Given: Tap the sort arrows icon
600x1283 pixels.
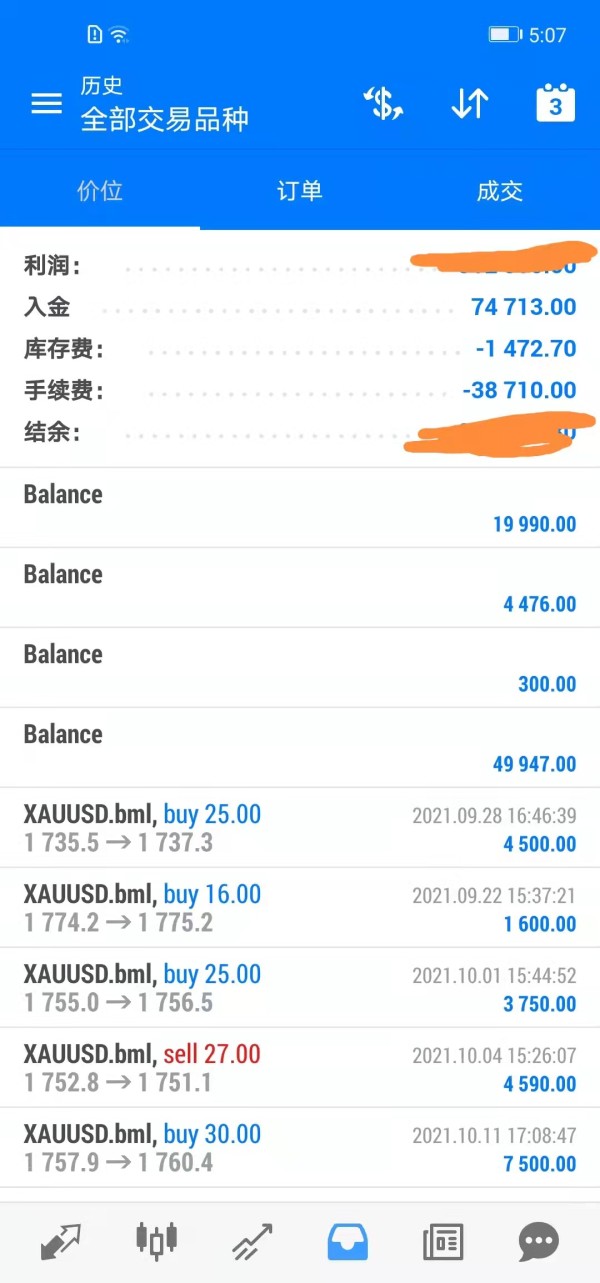Looking at the screenshot, I should coord(469,104).
